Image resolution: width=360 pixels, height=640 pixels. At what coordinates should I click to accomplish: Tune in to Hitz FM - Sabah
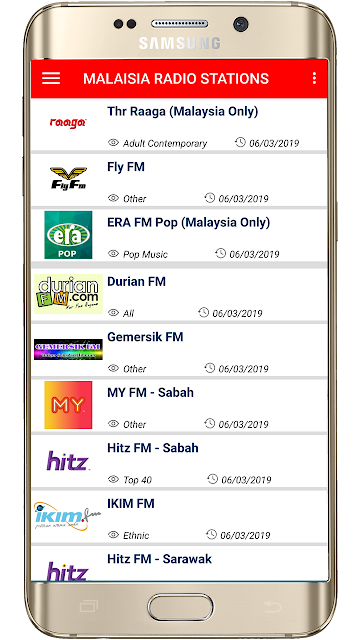point(179,461)
